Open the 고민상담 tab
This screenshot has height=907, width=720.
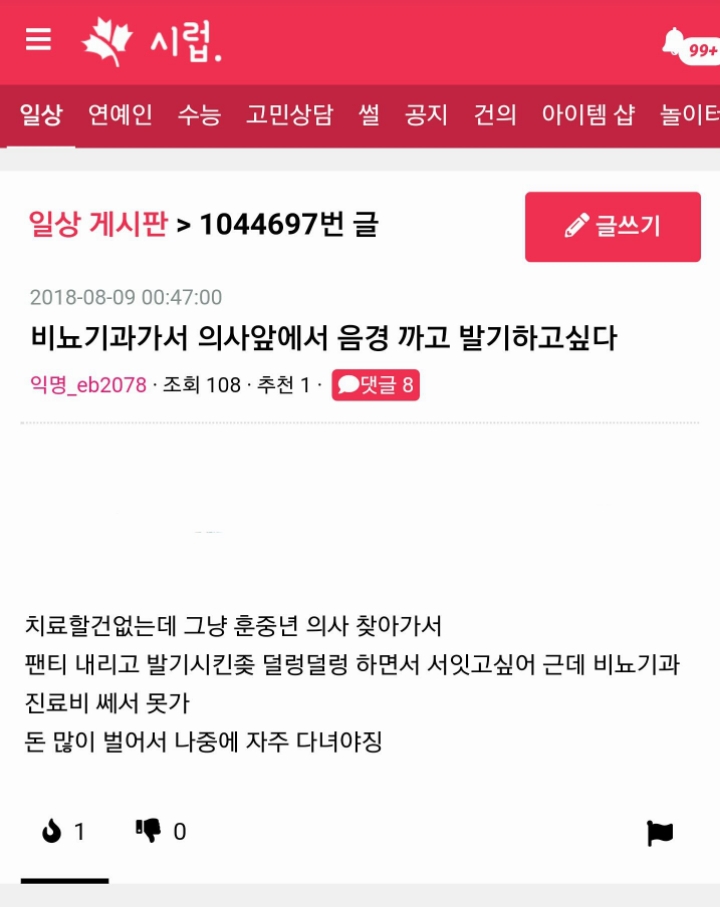click(289, 115)
